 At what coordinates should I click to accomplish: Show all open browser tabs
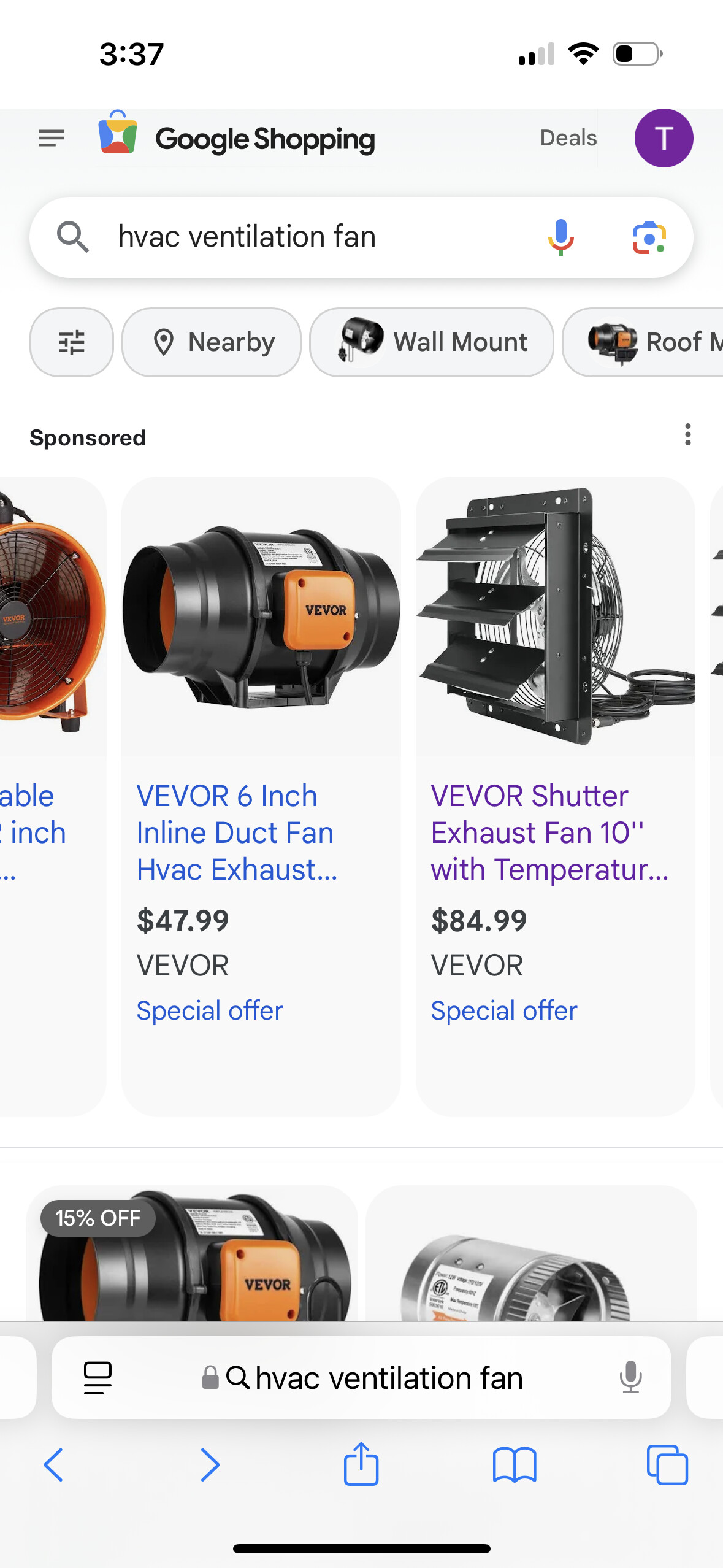point(667,1465)
